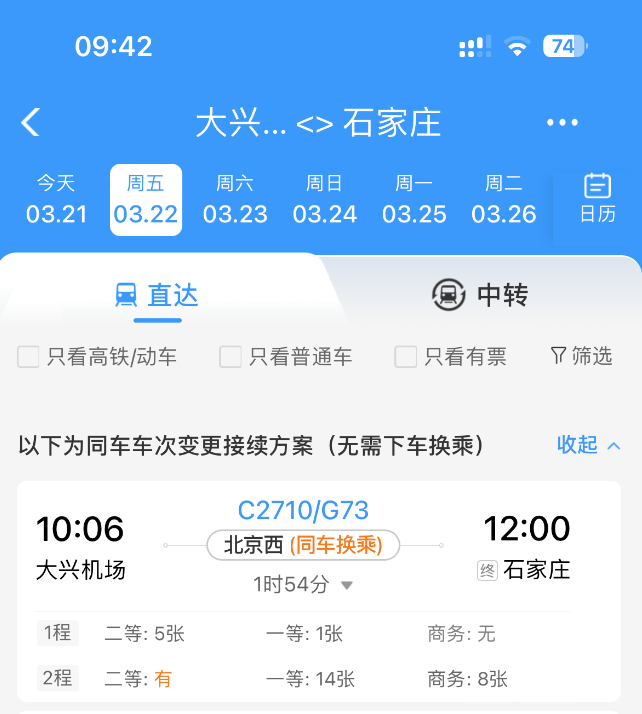Open the three-dot overflow menu
Viewport: 642px width, 714px height.
562,123
